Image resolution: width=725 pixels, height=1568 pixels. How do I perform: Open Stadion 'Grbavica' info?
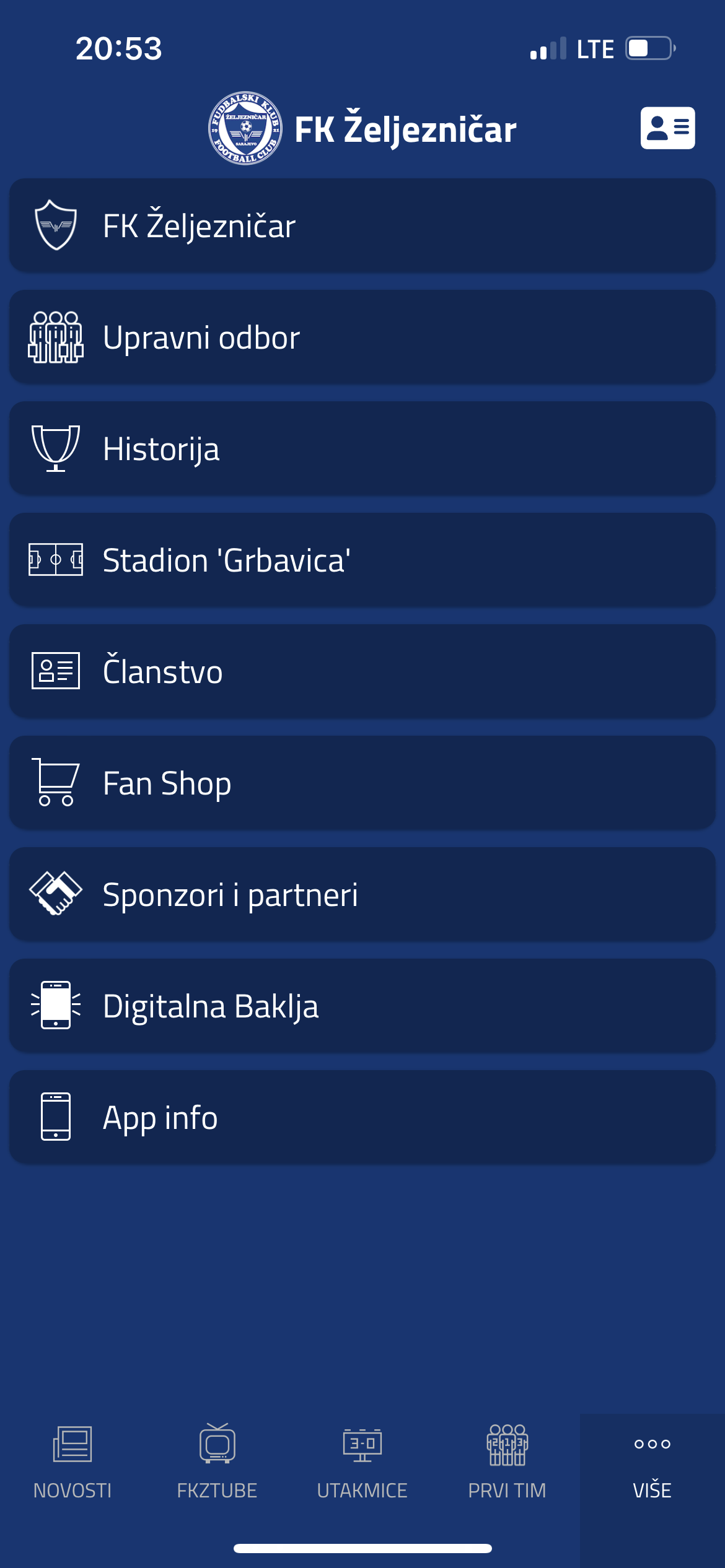click(x=362, y=559)
